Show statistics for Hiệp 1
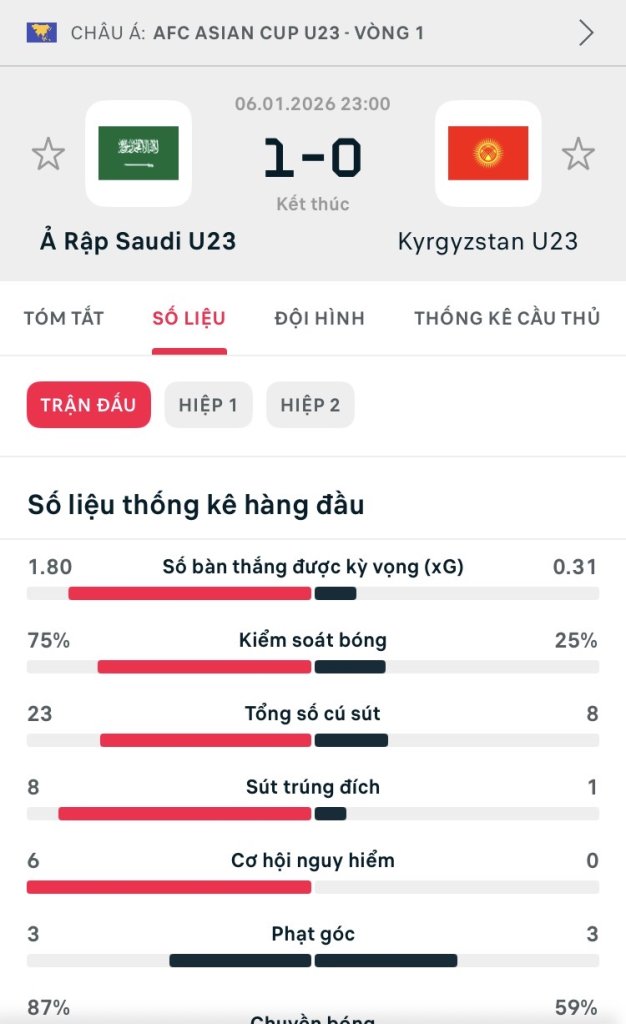Image resolution: width=626 pixels, height=1024 pixels. click(x=208, y=405)
